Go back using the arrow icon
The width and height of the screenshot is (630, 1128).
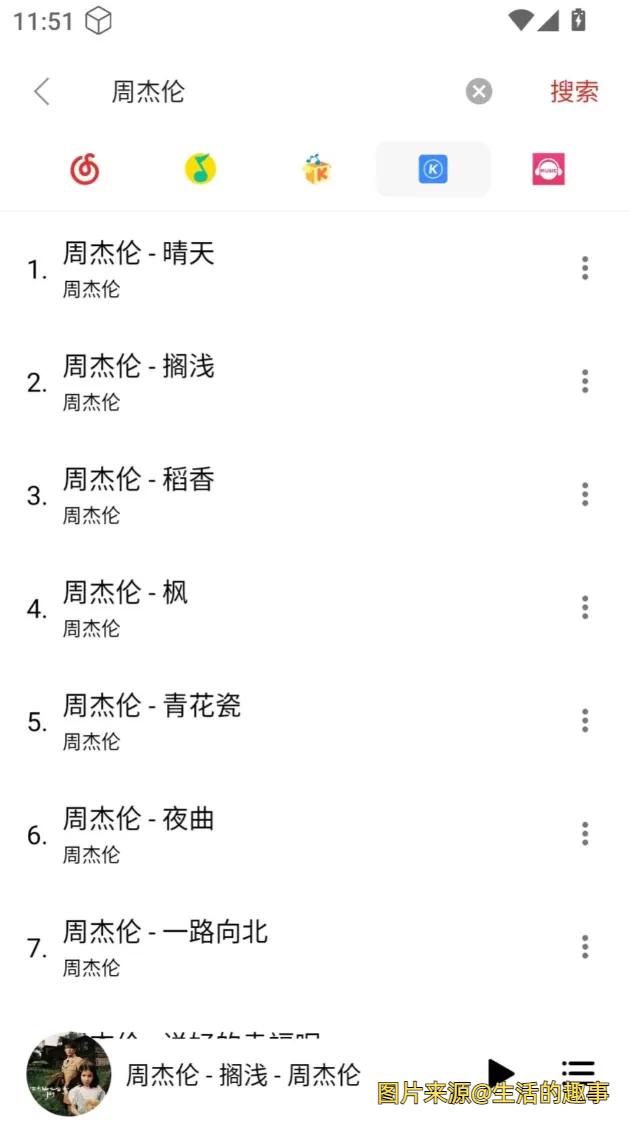[41, 92]
